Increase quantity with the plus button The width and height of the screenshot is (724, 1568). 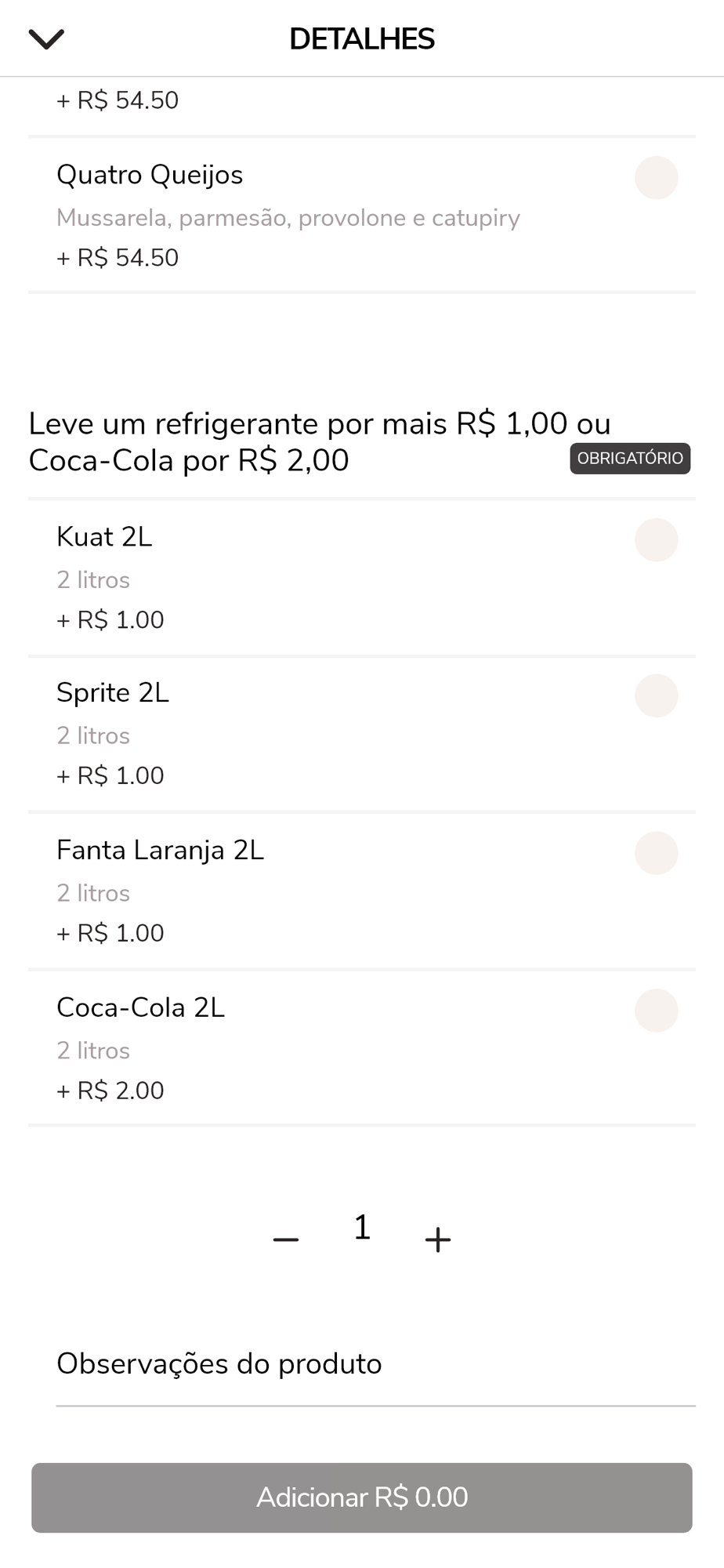tap(438, 1240)
